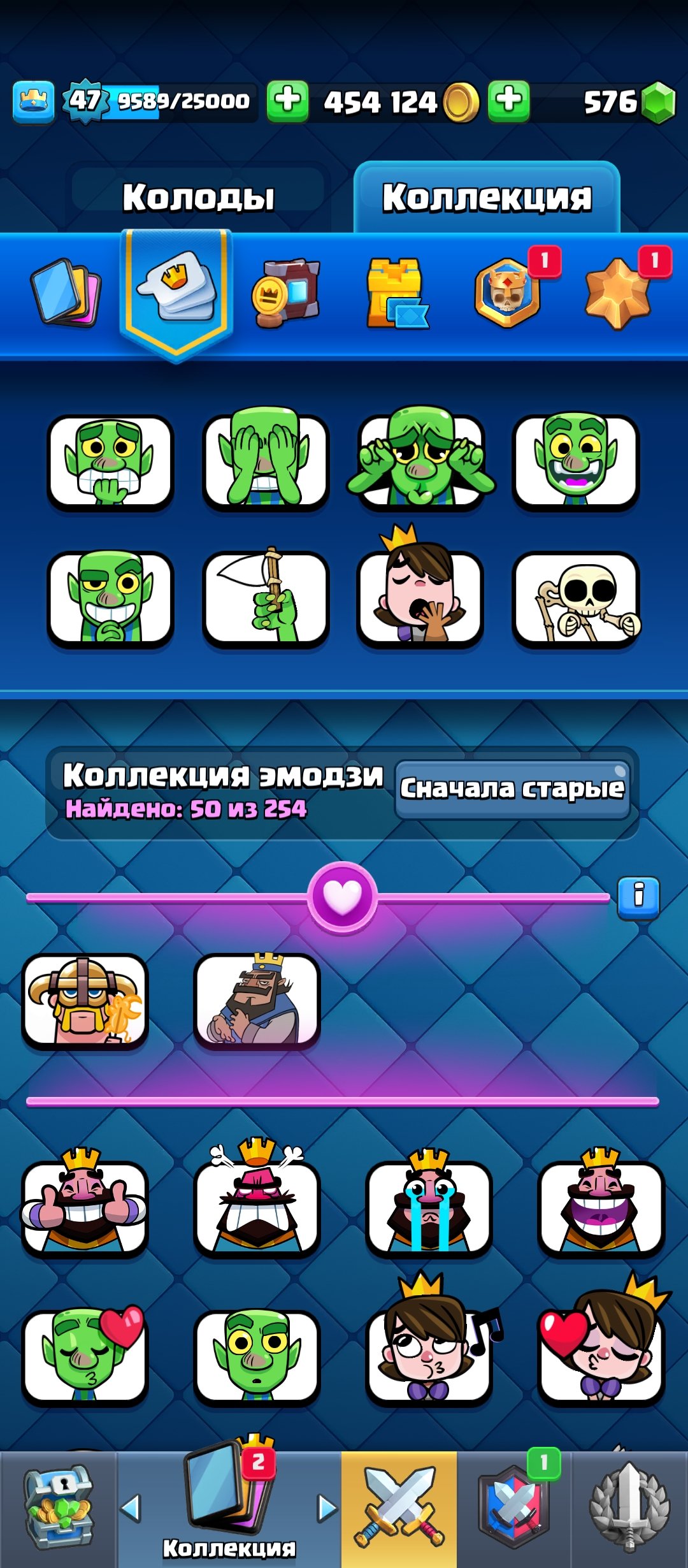Screen dimensions: 688x1568
Task: Open the cards collection icon
Action: [x=66, y=294]
